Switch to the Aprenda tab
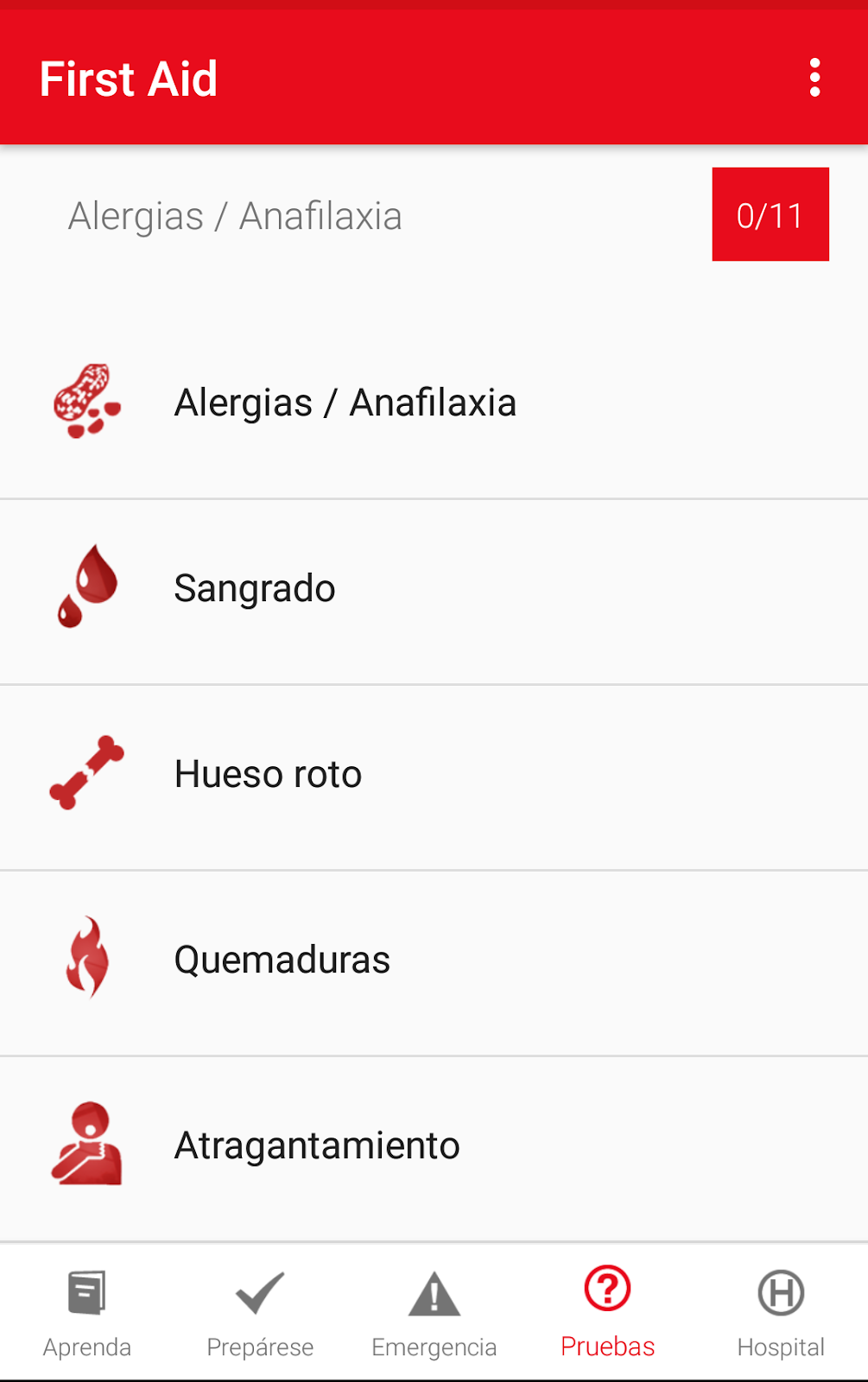This screenshot has height=1382, width=868. [87, 1313]
